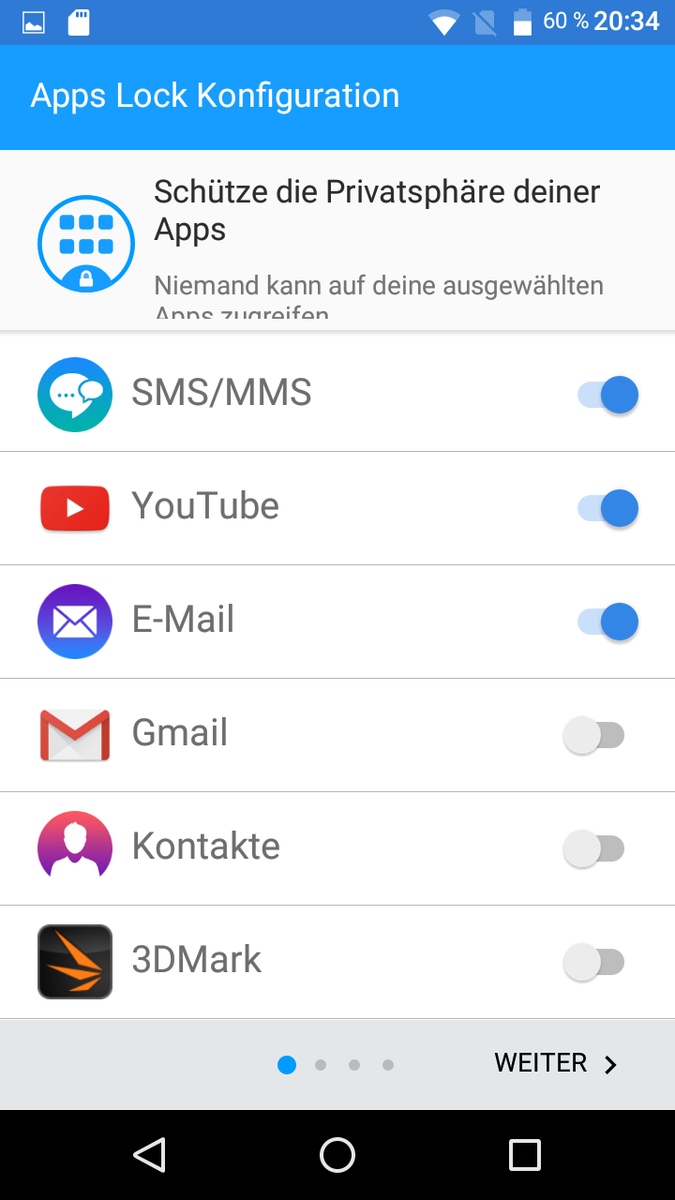The width and height of the screenshot is (675, 1200).
Task: Turn off the YouTube lock switch
Action: tap(607, 508)
